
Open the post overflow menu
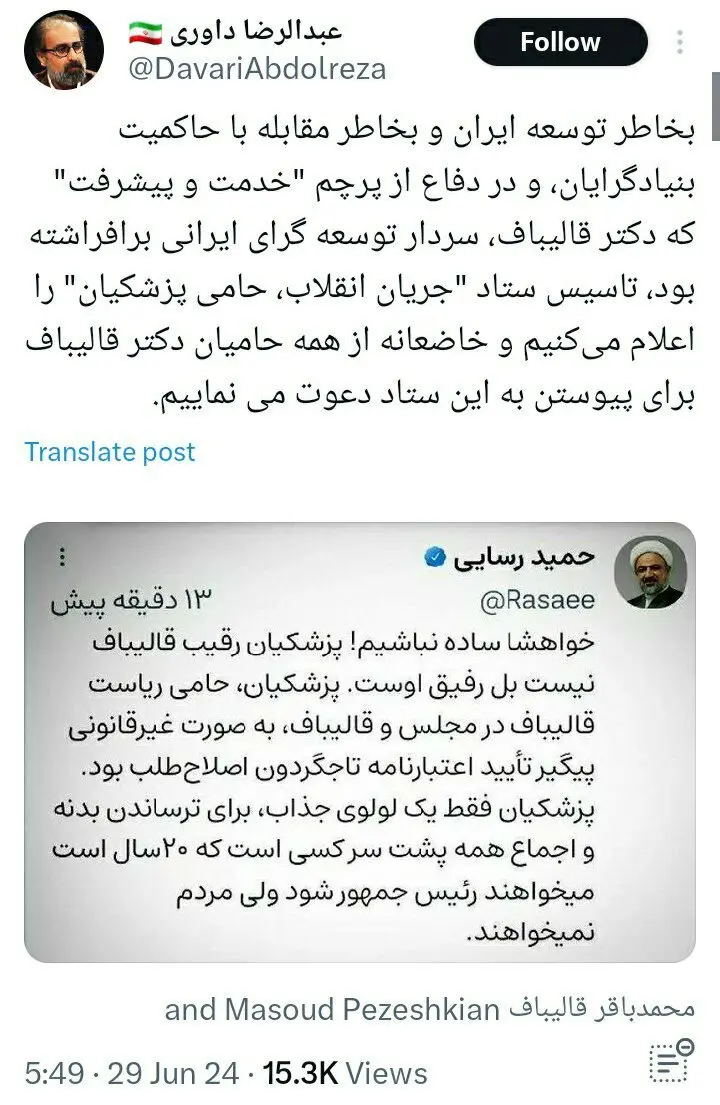680,42
